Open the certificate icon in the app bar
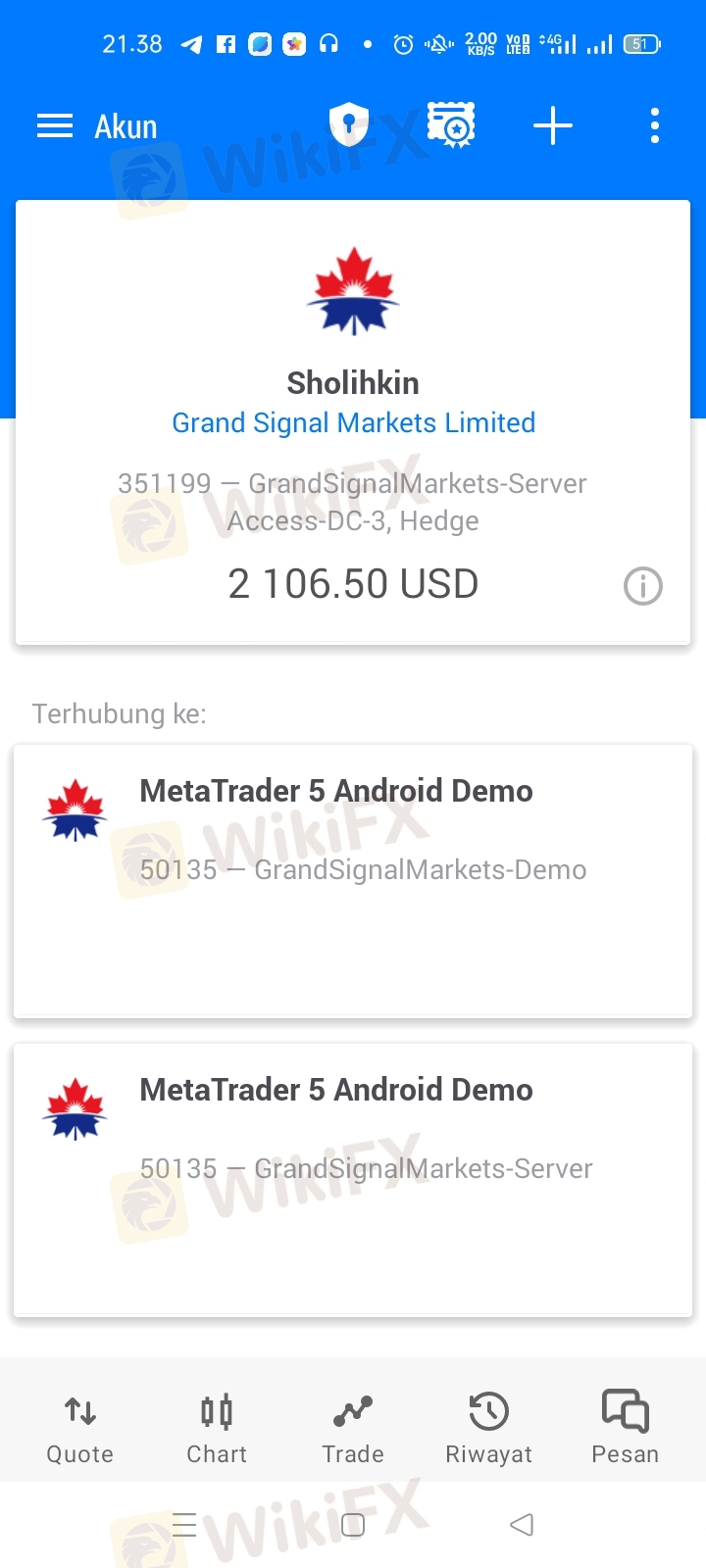Image resolution: width=706 pixels, height=1568 pixels. [451, 125]
